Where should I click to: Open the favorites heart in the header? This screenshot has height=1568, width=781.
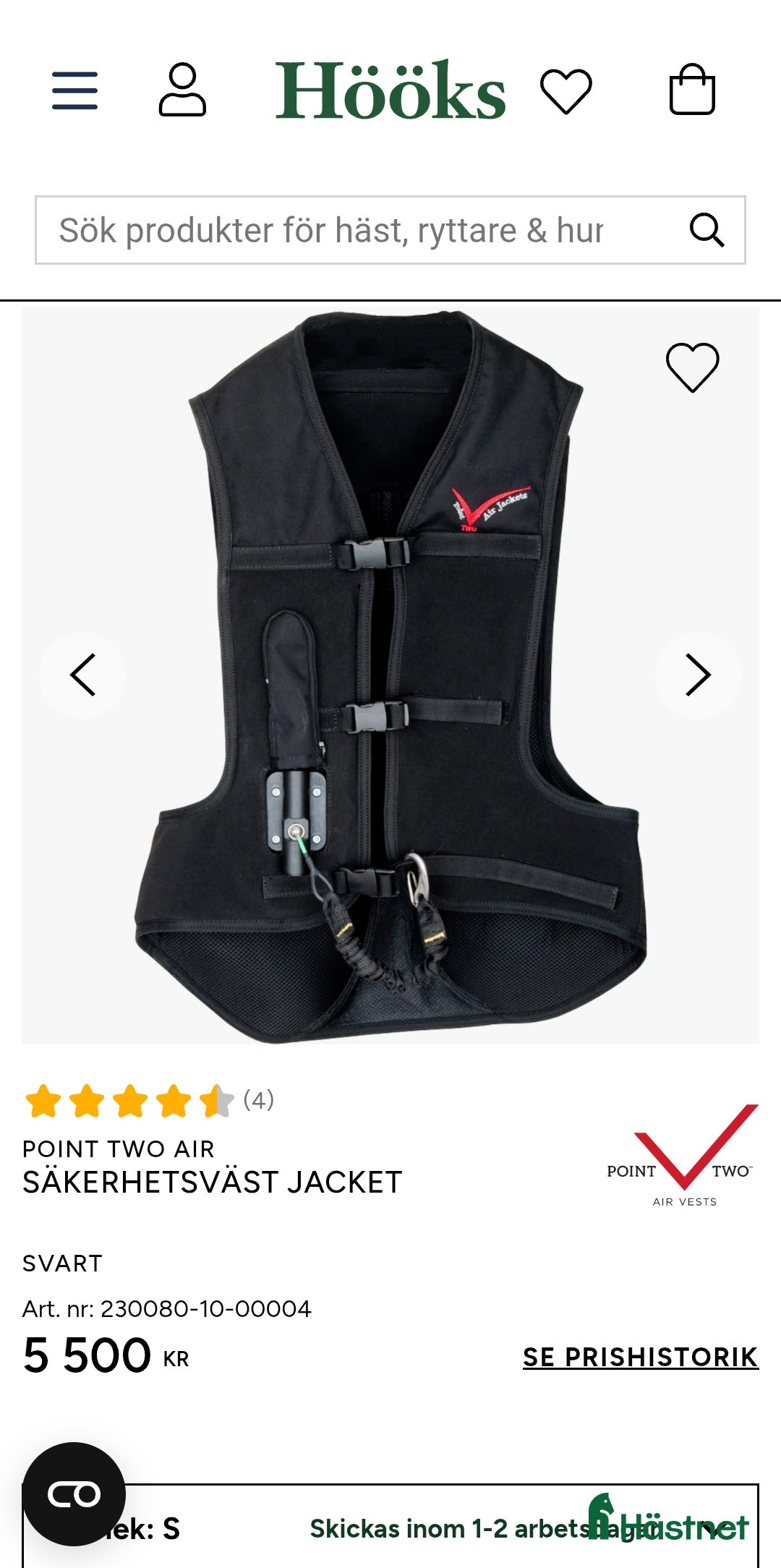click(x=566, y=90)
